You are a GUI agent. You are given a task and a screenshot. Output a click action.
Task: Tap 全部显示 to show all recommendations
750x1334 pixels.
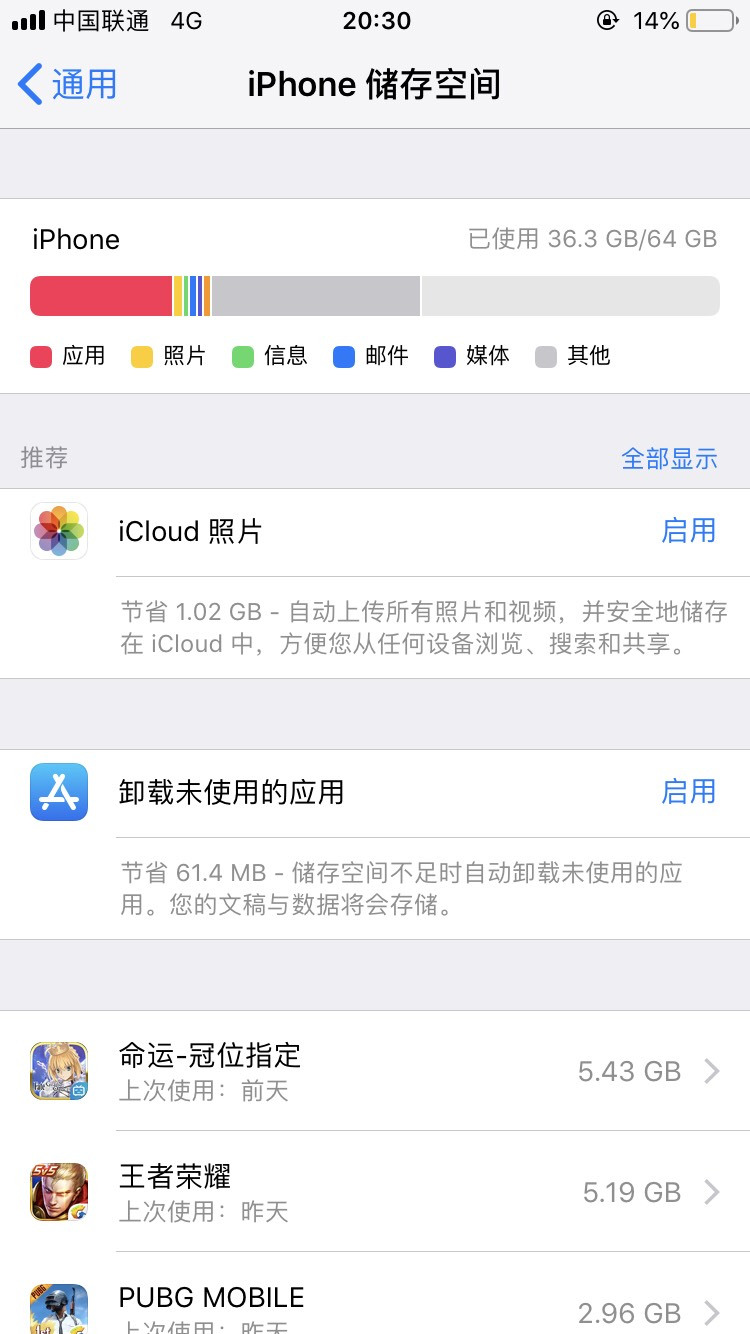pyautogui.click(x=669, y=458)
